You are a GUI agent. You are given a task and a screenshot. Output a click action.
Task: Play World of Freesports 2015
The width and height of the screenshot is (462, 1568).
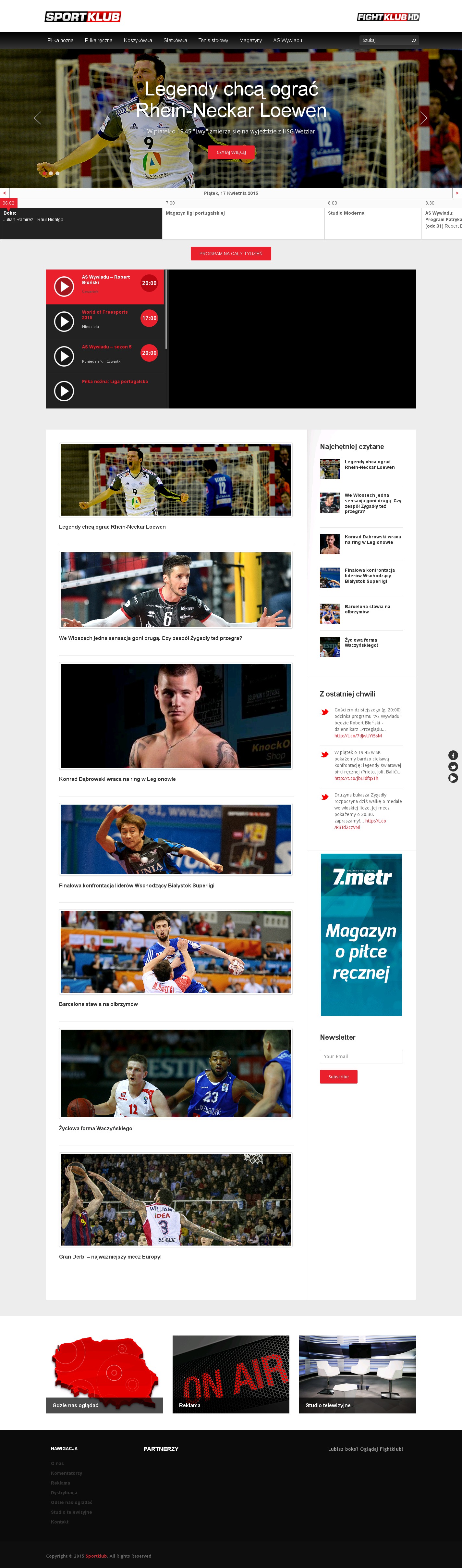(64, 321)
